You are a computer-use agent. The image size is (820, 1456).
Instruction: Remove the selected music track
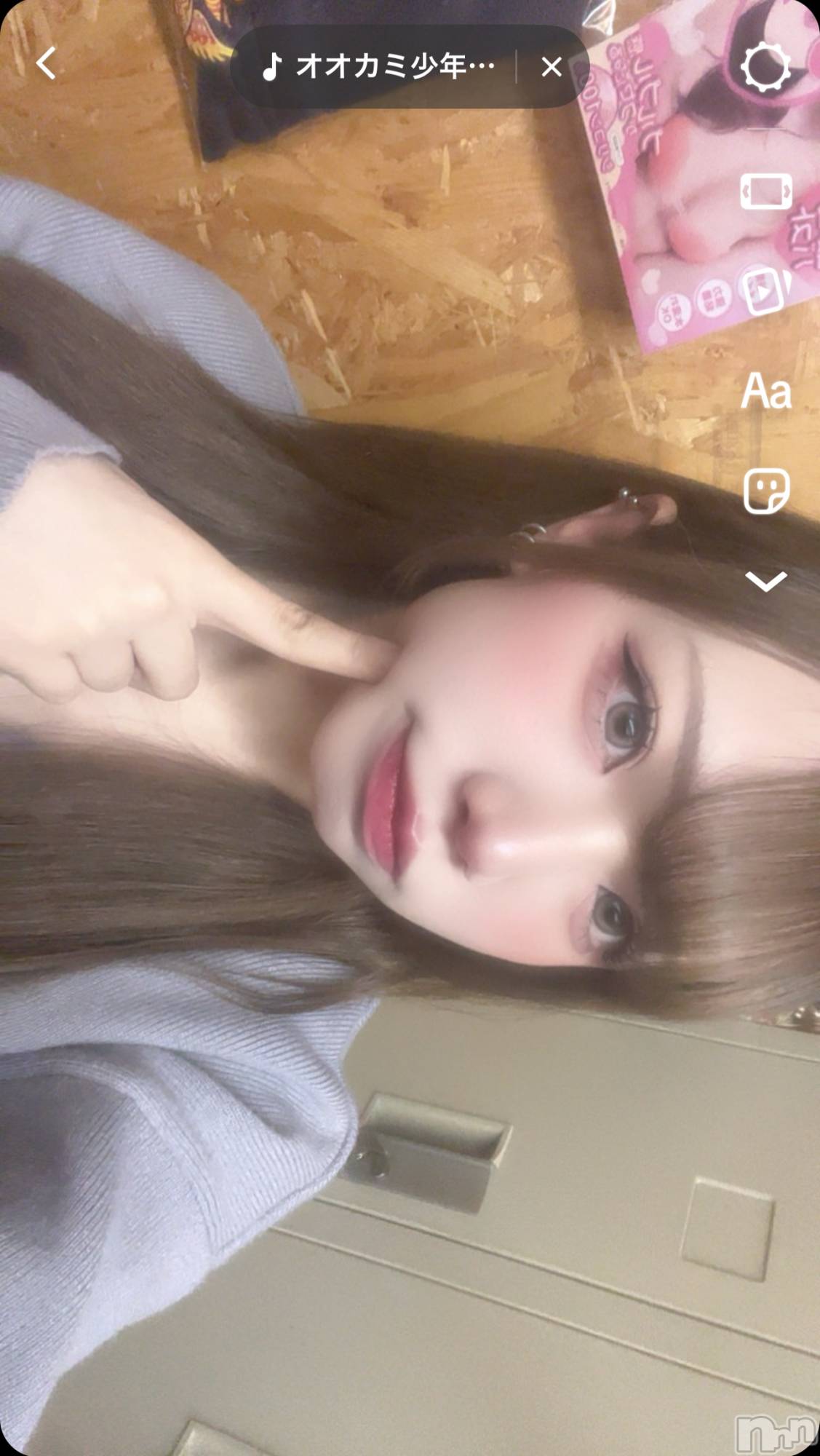point(552,67)
